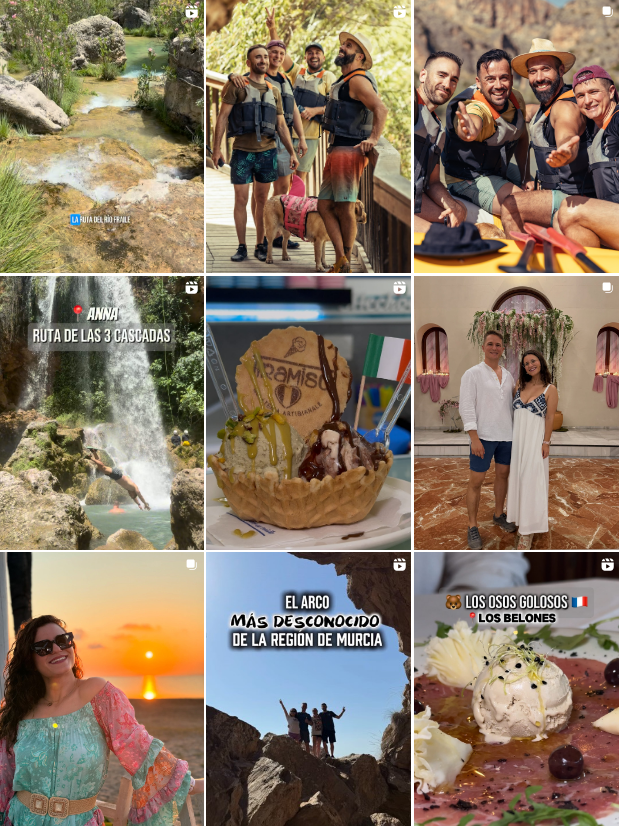Open the tiramisu ice cream waffle reel
Image resolution: width=619 pixels, height=826 pixels.
coord(308,413)
